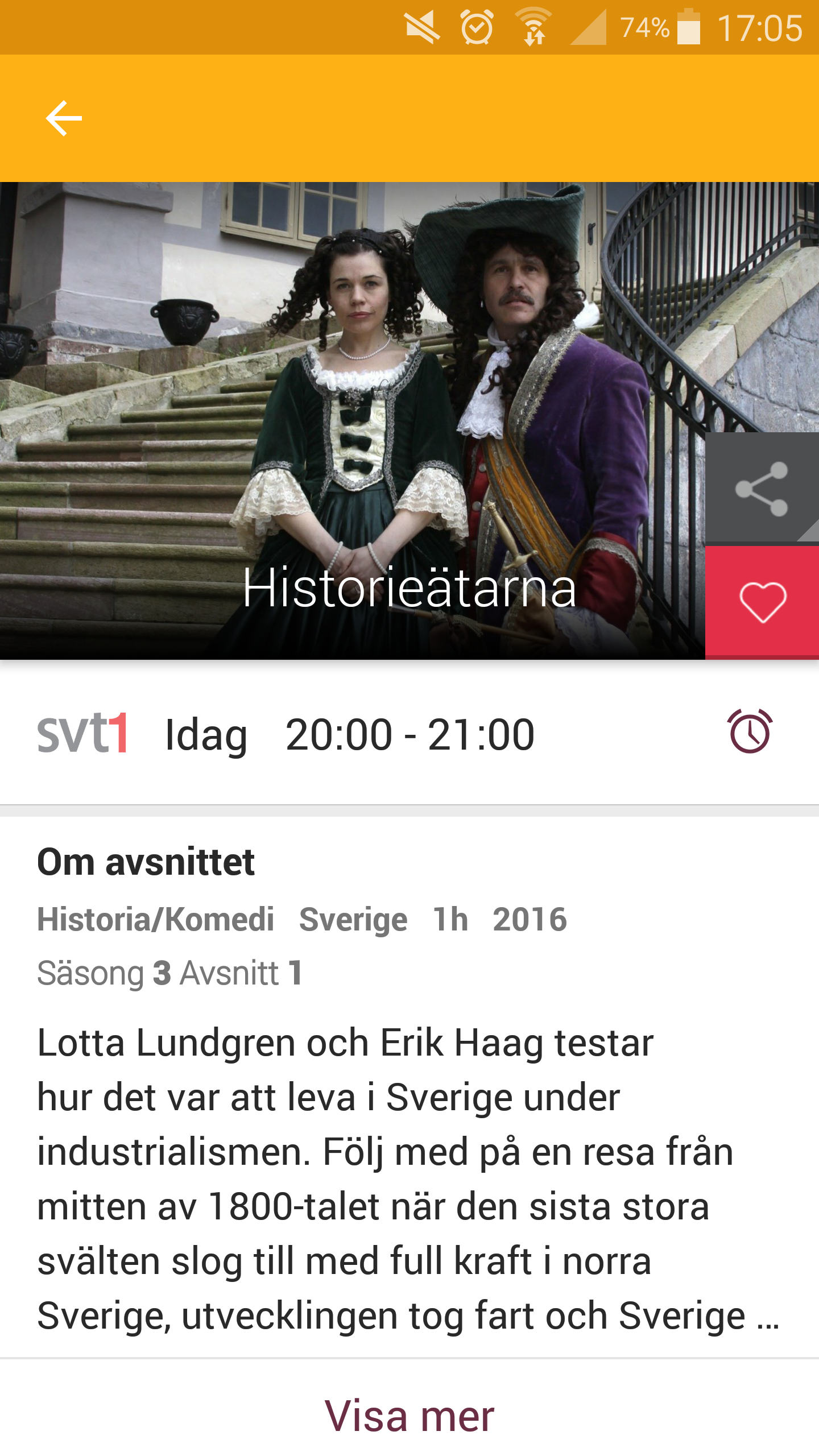819x1456 pixels.
Task: Expand description with Visa mer
Action: point(409,1416)
